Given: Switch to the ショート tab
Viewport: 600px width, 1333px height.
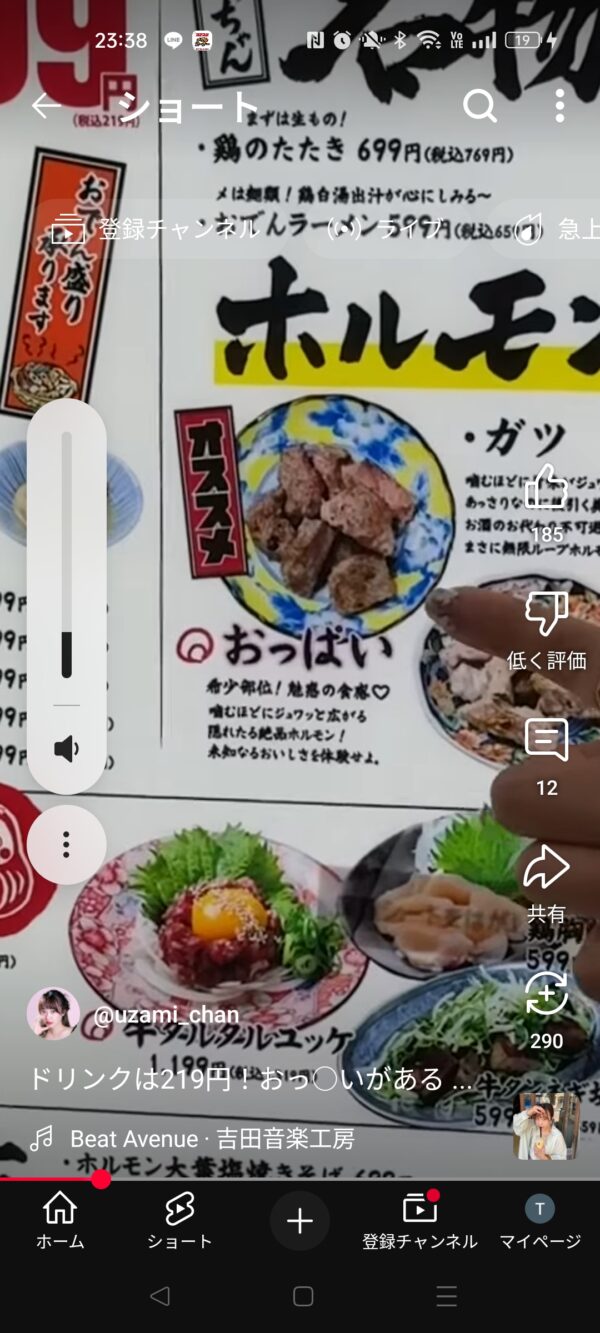Looking at the screenshot, I should 180,1220.
